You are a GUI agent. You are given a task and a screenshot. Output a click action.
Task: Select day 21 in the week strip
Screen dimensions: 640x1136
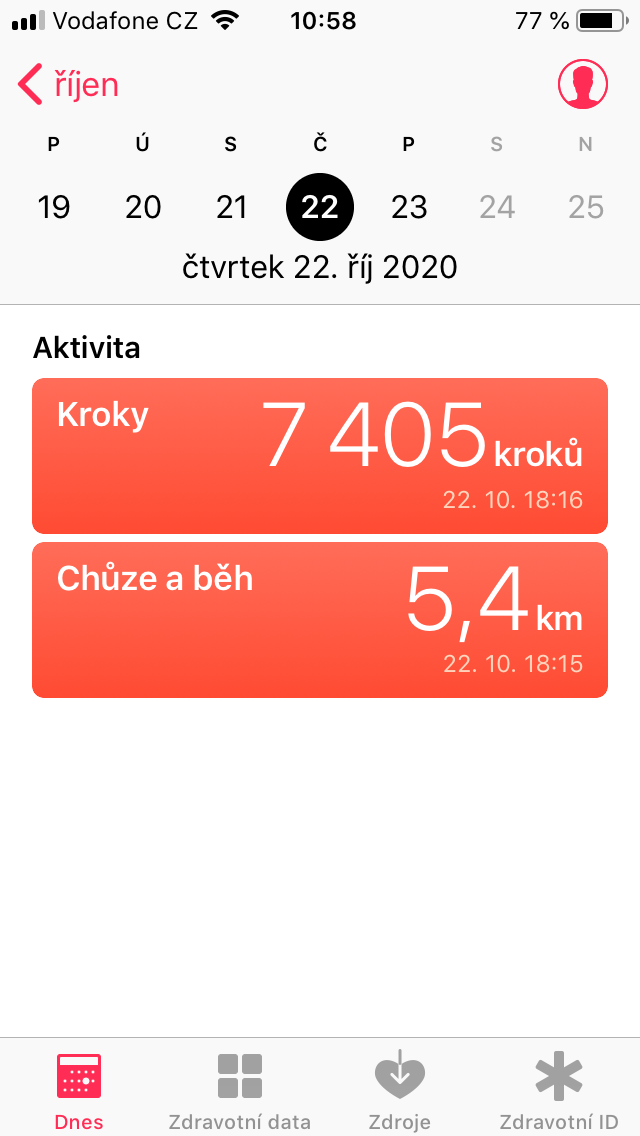pos(231,207)
